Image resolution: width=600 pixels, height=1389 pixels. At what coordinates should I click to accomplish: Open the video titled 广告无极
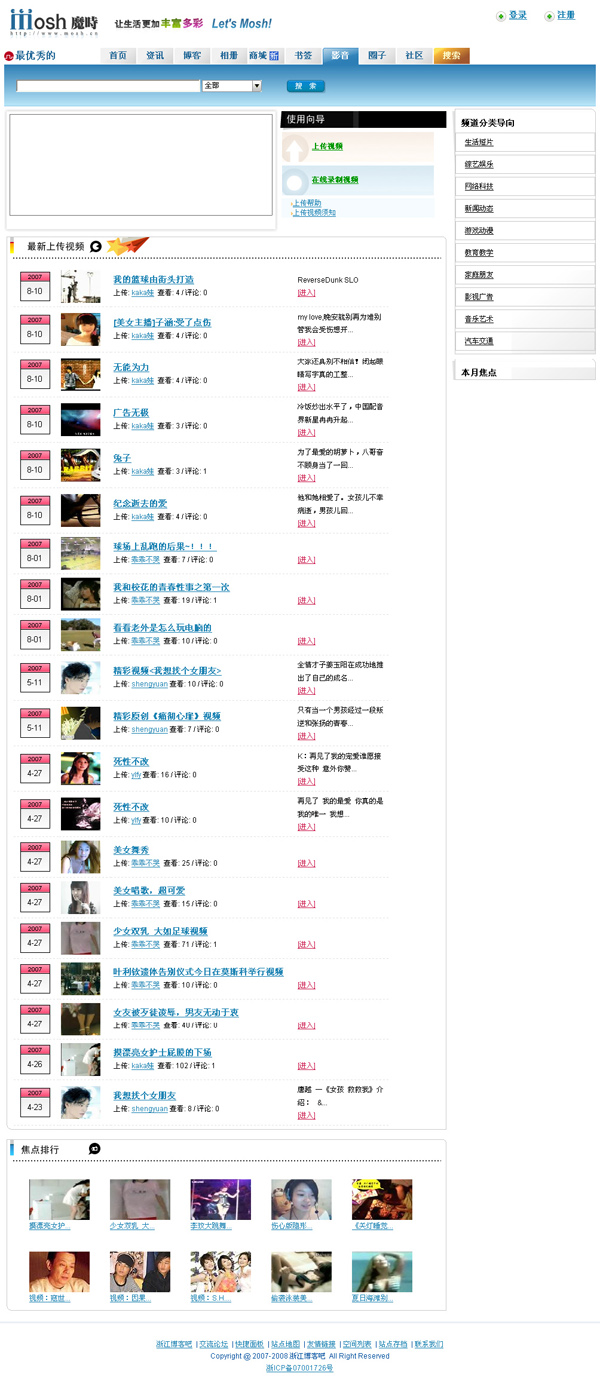[131, 412]
